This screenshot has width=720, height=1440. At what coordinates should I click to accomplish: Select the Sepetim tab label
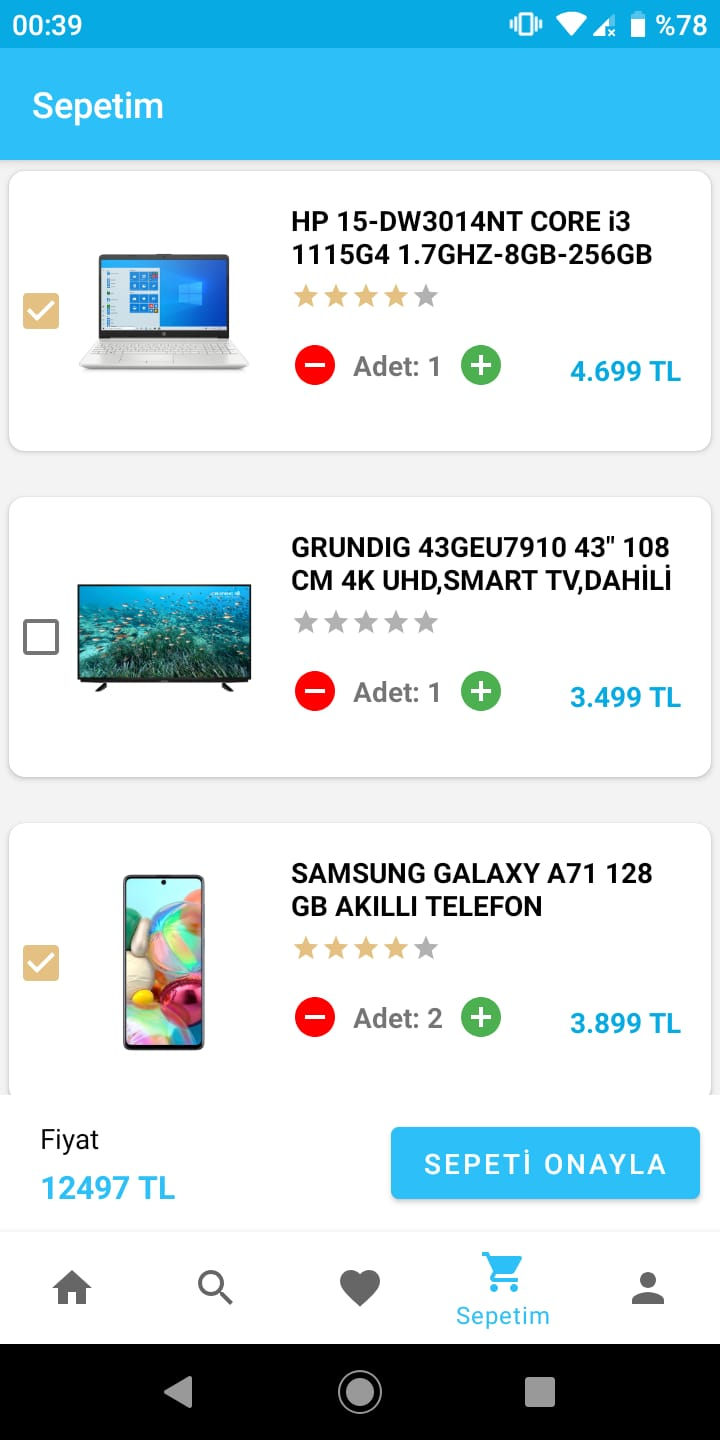pos(503,1315)
